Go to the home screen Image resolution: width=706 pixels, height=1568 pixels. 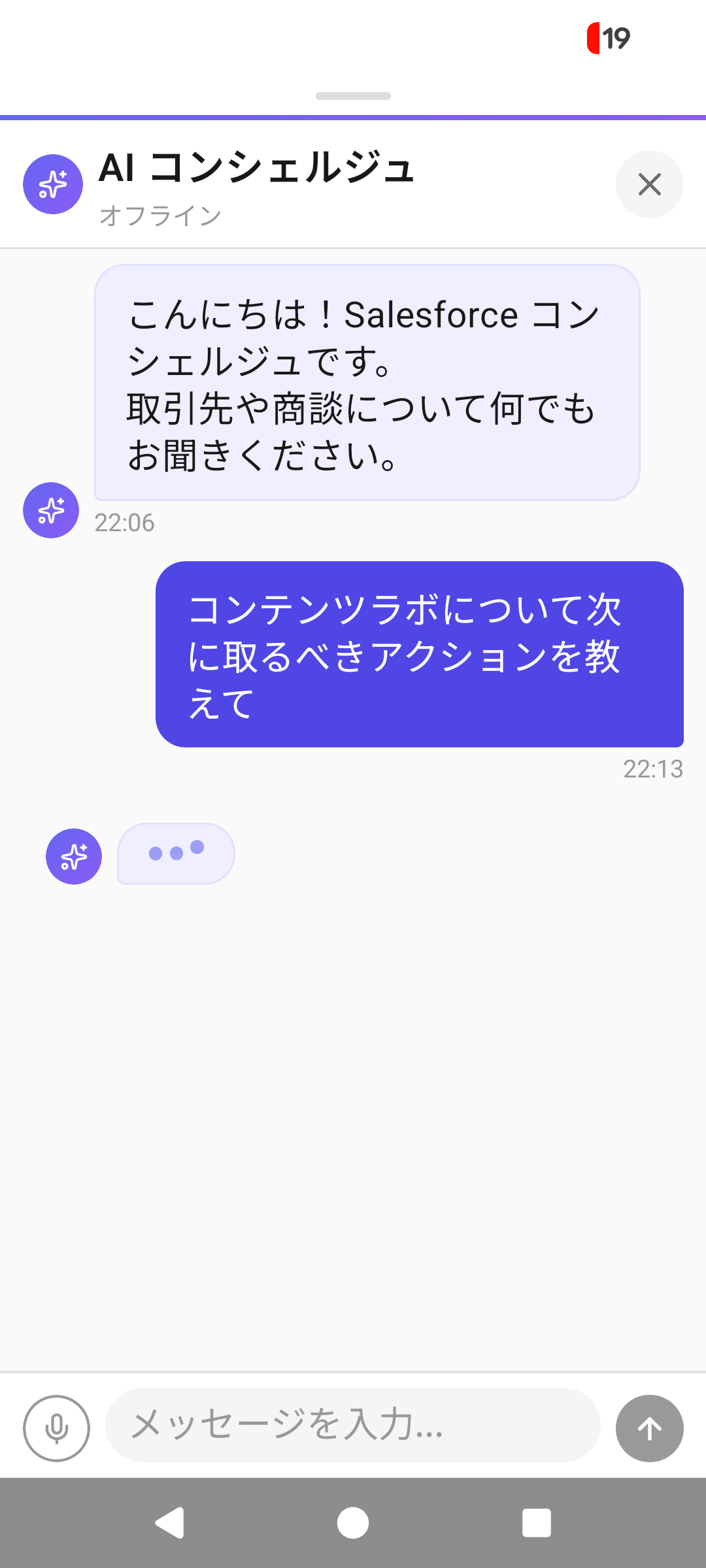353,1523
